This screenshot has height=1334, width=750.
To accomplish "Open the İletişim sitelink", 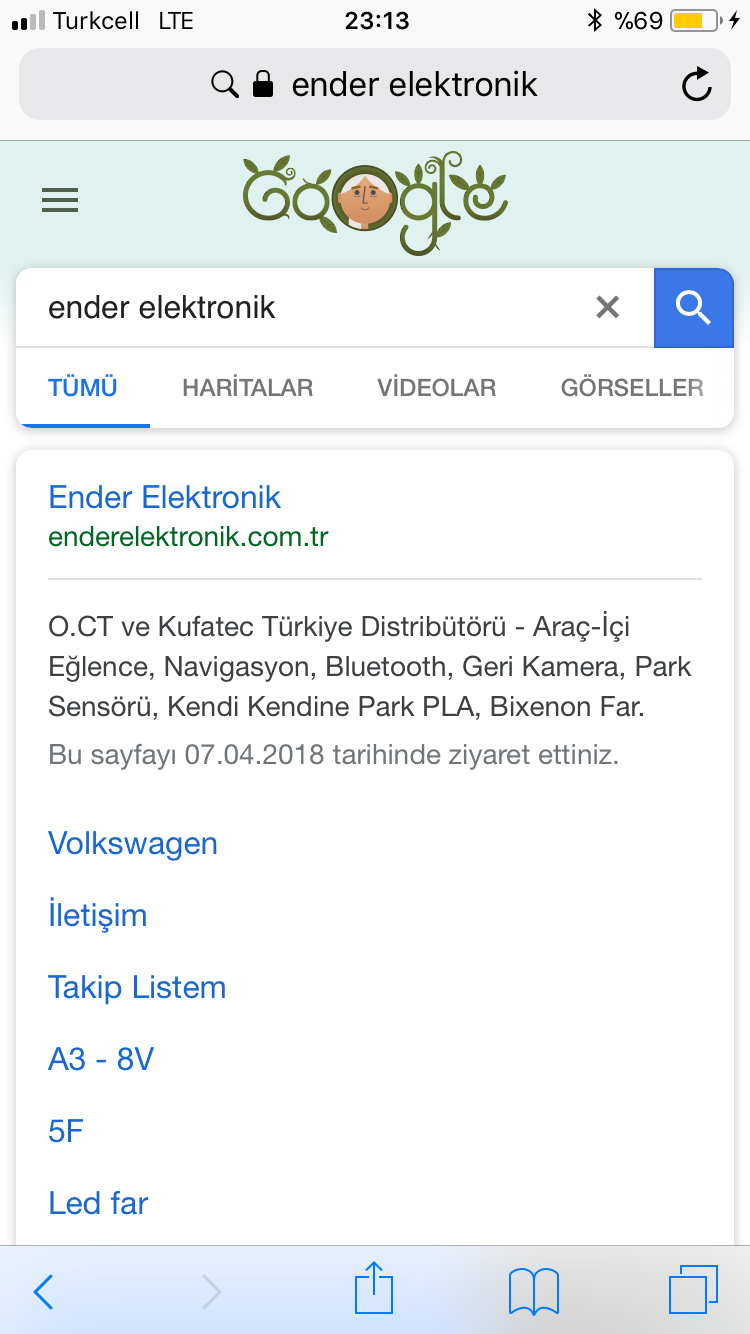I will 98,915.
